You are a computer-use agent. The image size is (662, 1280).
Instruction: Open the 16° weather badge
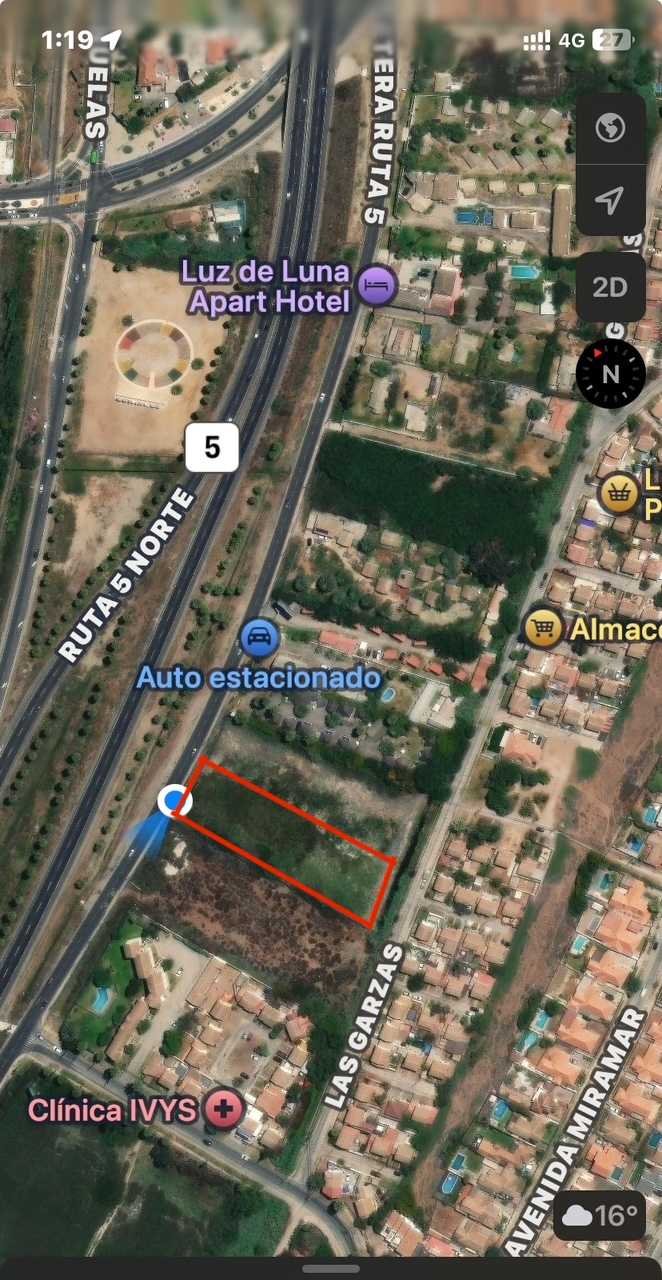tap(600, 1216)
